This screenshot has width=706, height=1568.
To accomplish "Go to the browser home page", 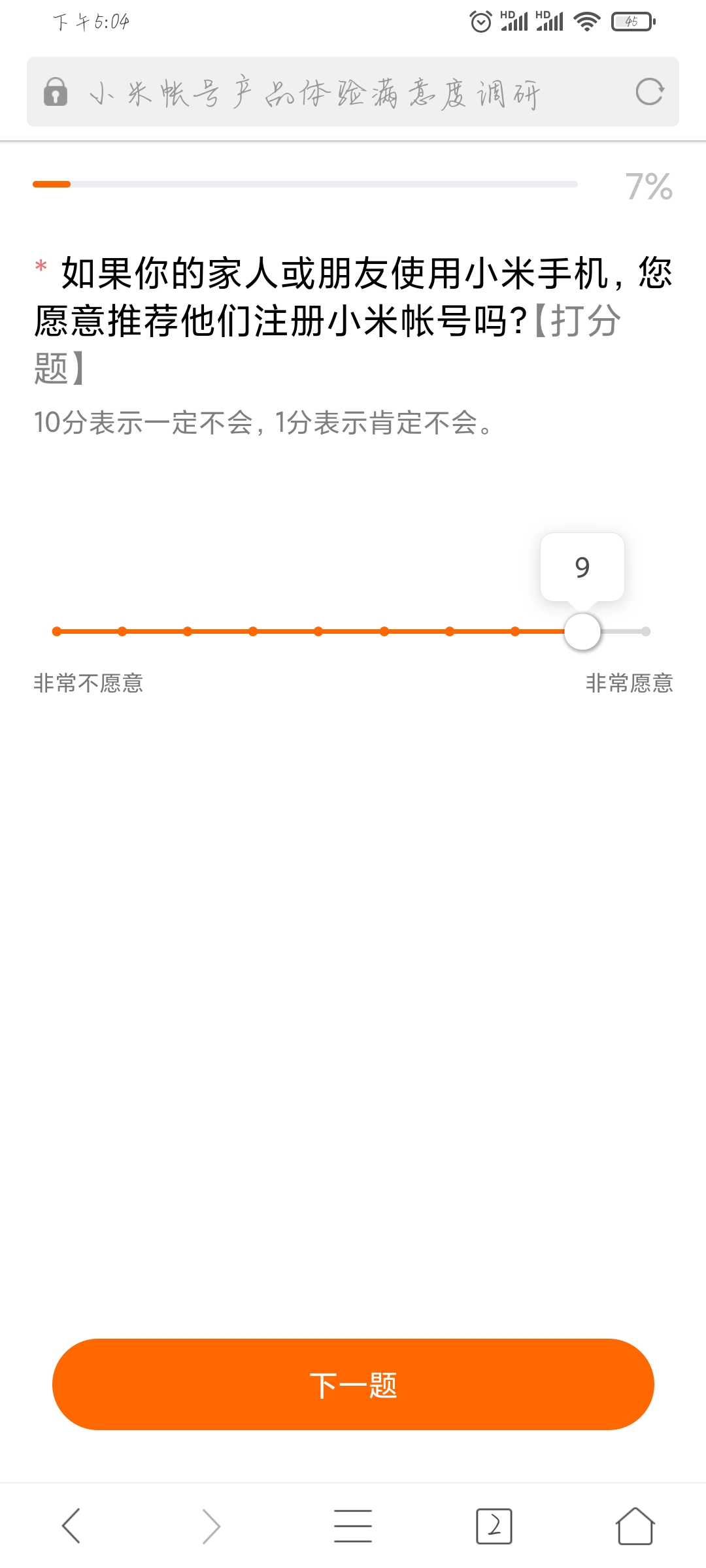I will pyautogui.click(x=635, y=1526).
